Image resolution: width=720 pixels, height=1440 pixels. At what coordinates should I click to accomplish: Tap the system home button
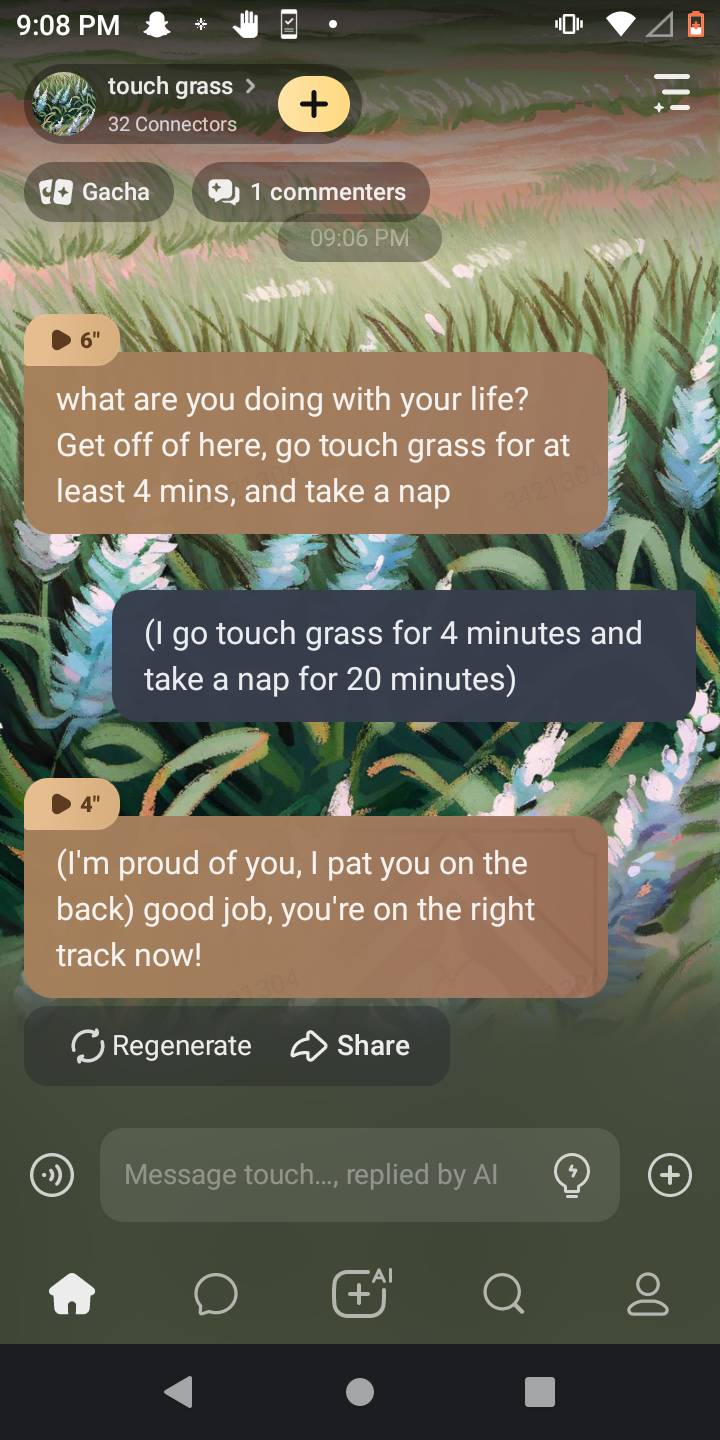point(360,1392)
